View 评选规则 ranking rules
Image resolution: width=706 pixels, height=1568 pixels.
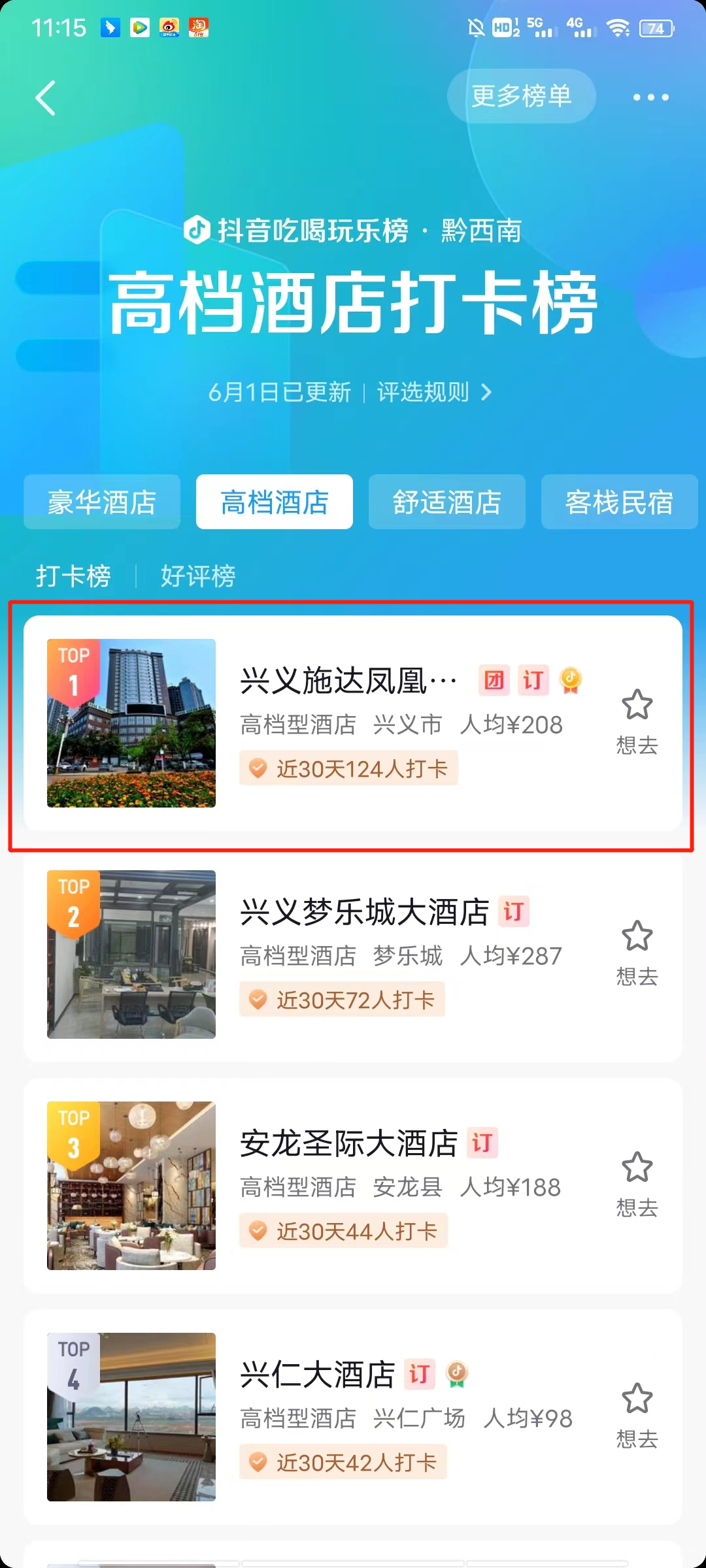433,392
